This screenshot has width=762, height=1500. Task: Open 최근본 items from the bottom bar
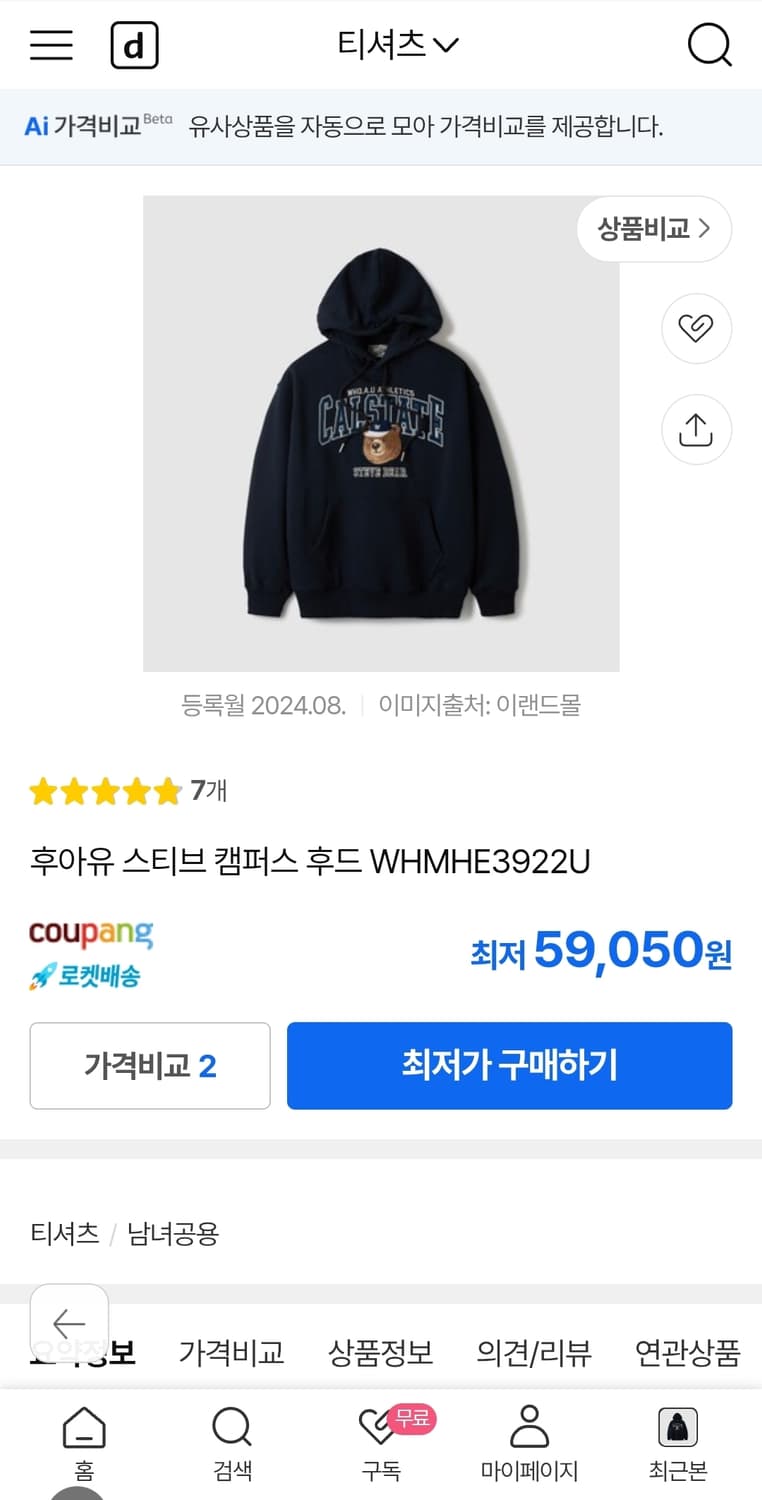click(678, 1440)
